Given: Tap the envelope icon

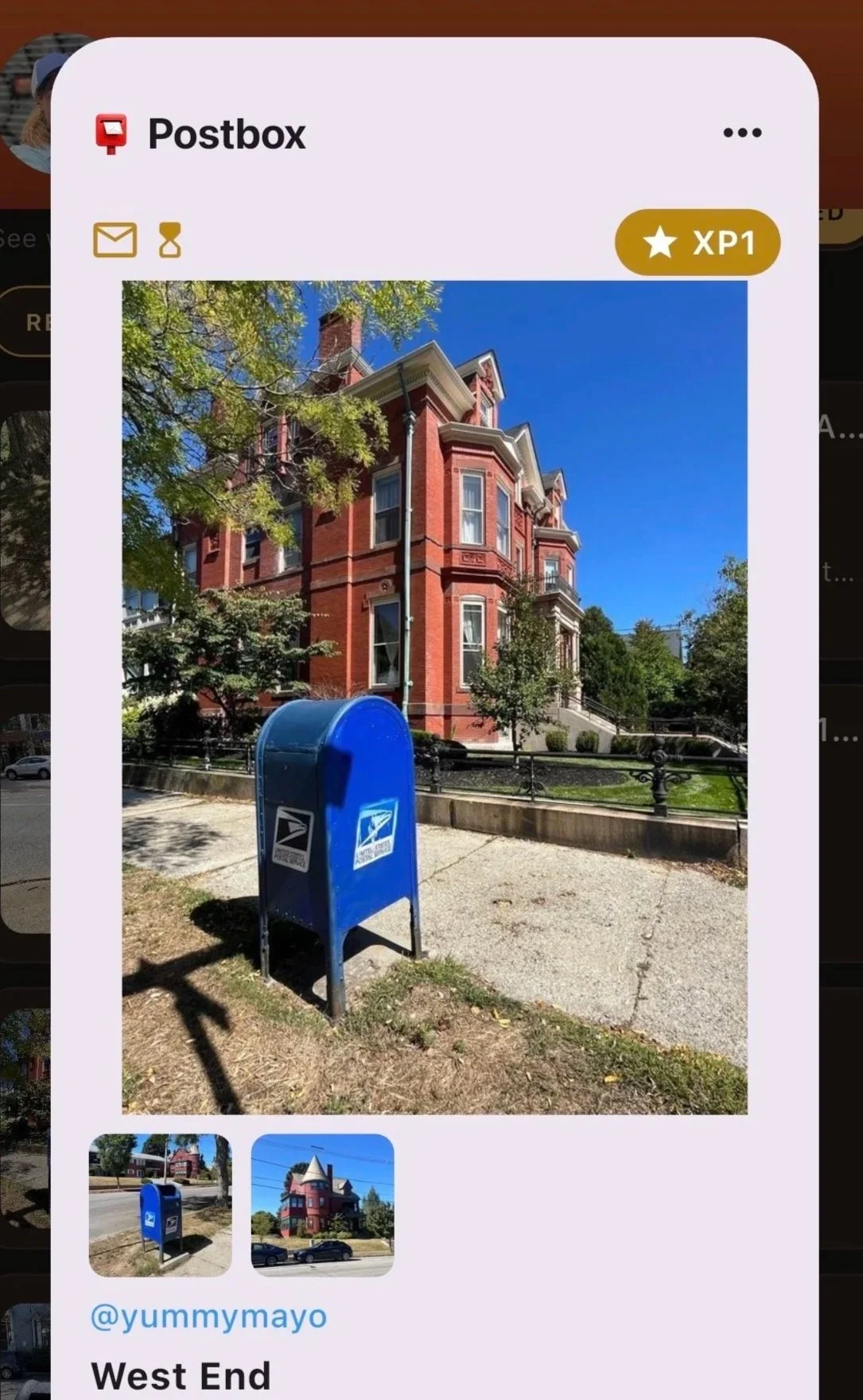Looking at the screenshot, I should (115, 239).
